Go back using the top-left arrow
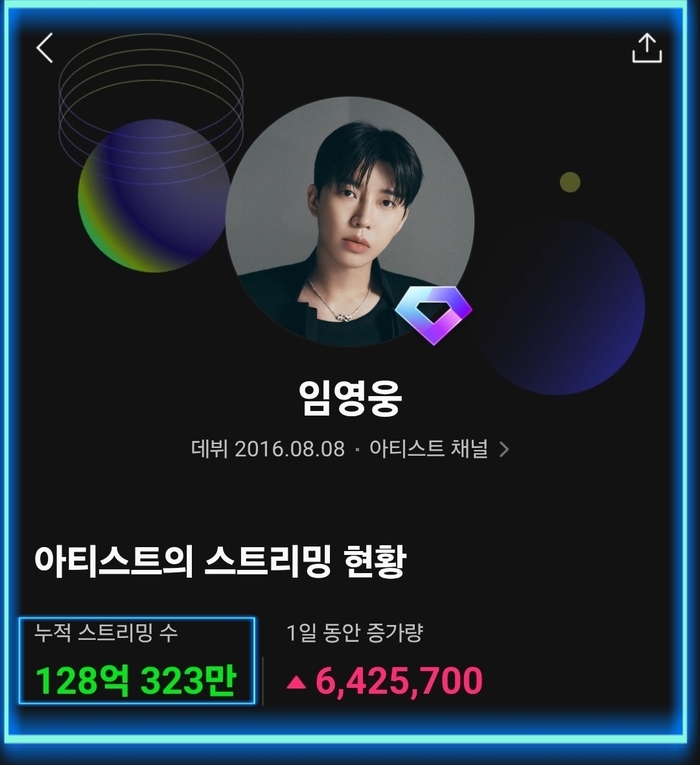This screenshot has height=765, width=700. tap(45, 48)
